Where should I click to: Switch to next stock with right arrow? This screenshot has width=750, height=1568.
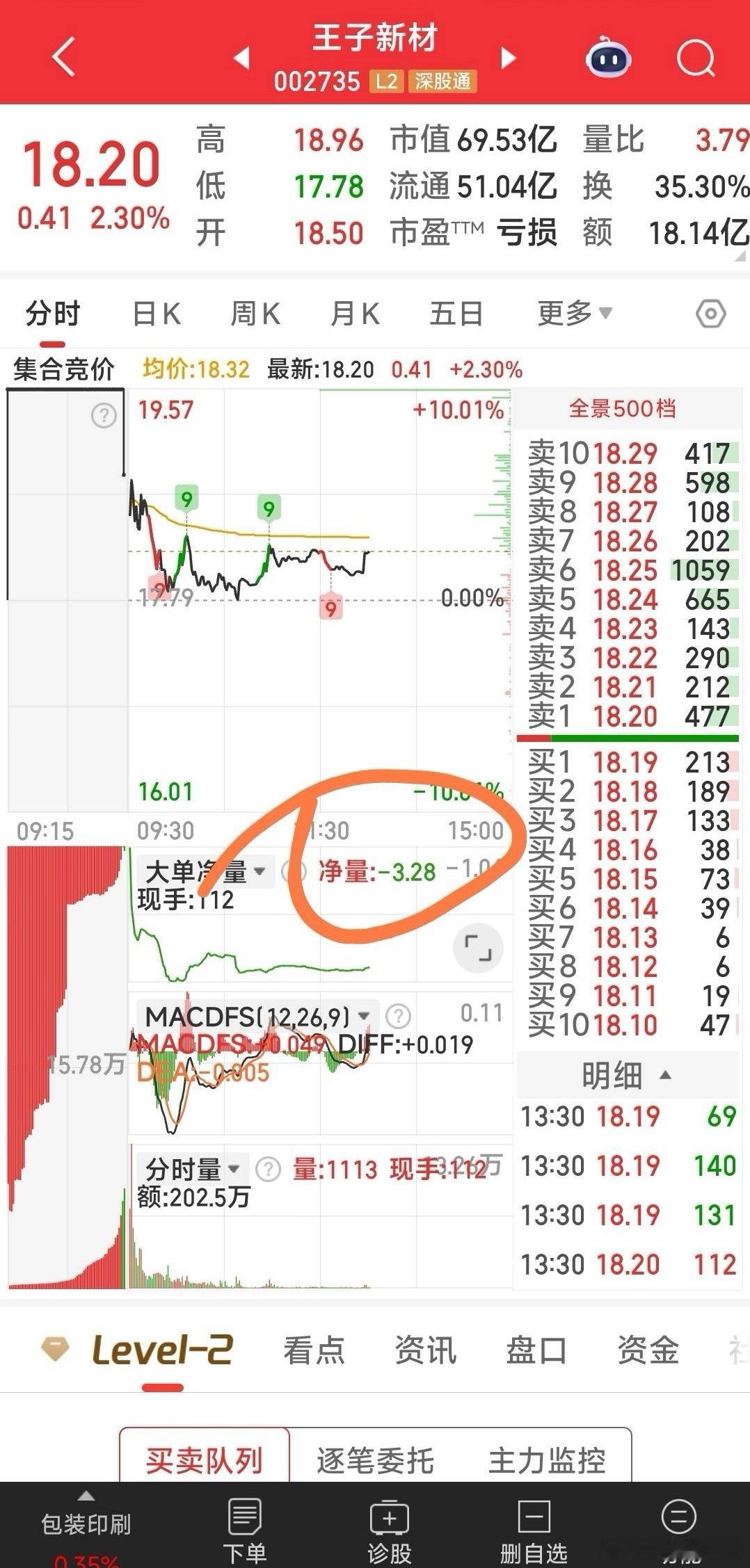(509, 60)
